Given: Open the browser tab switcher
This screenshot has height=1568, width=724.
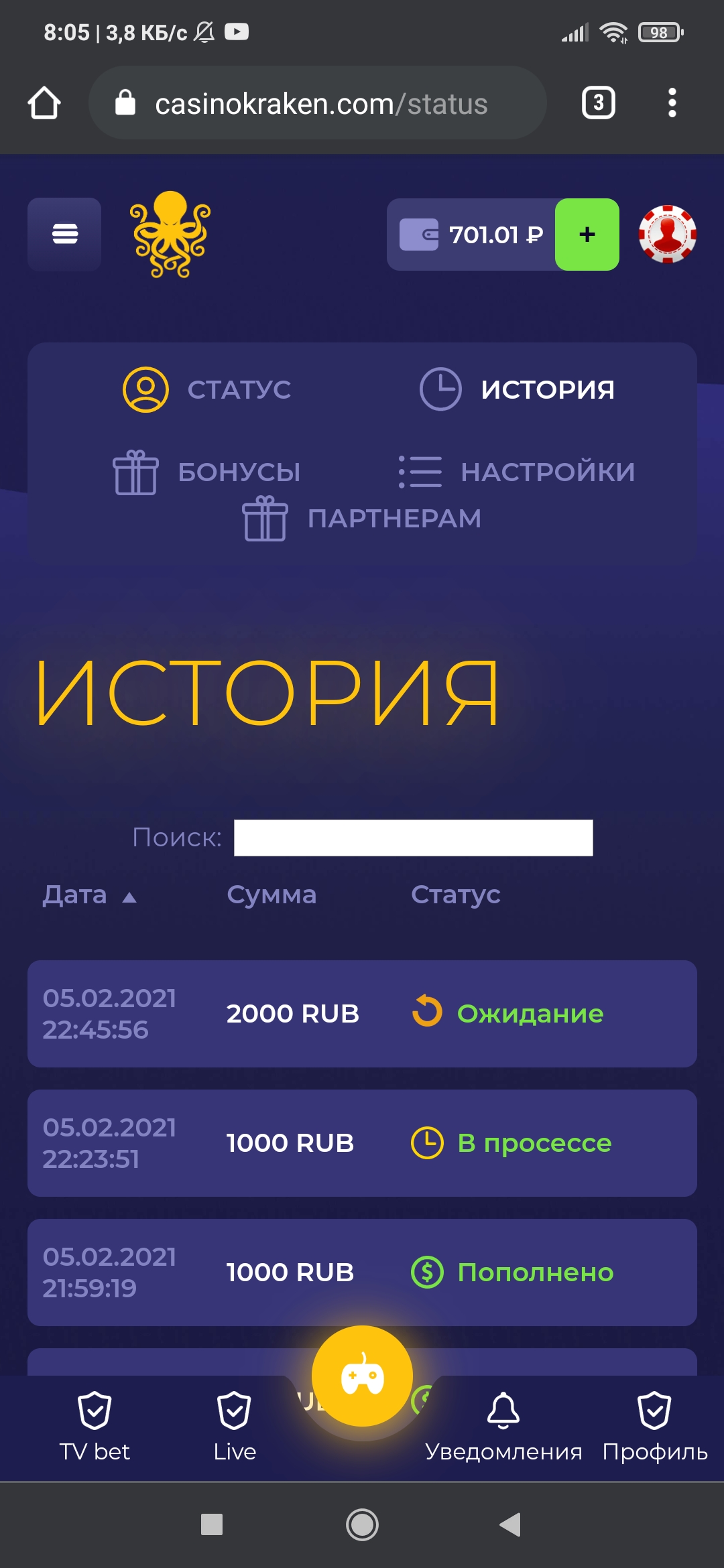Looking at the screenshot, I should [598, 103].
